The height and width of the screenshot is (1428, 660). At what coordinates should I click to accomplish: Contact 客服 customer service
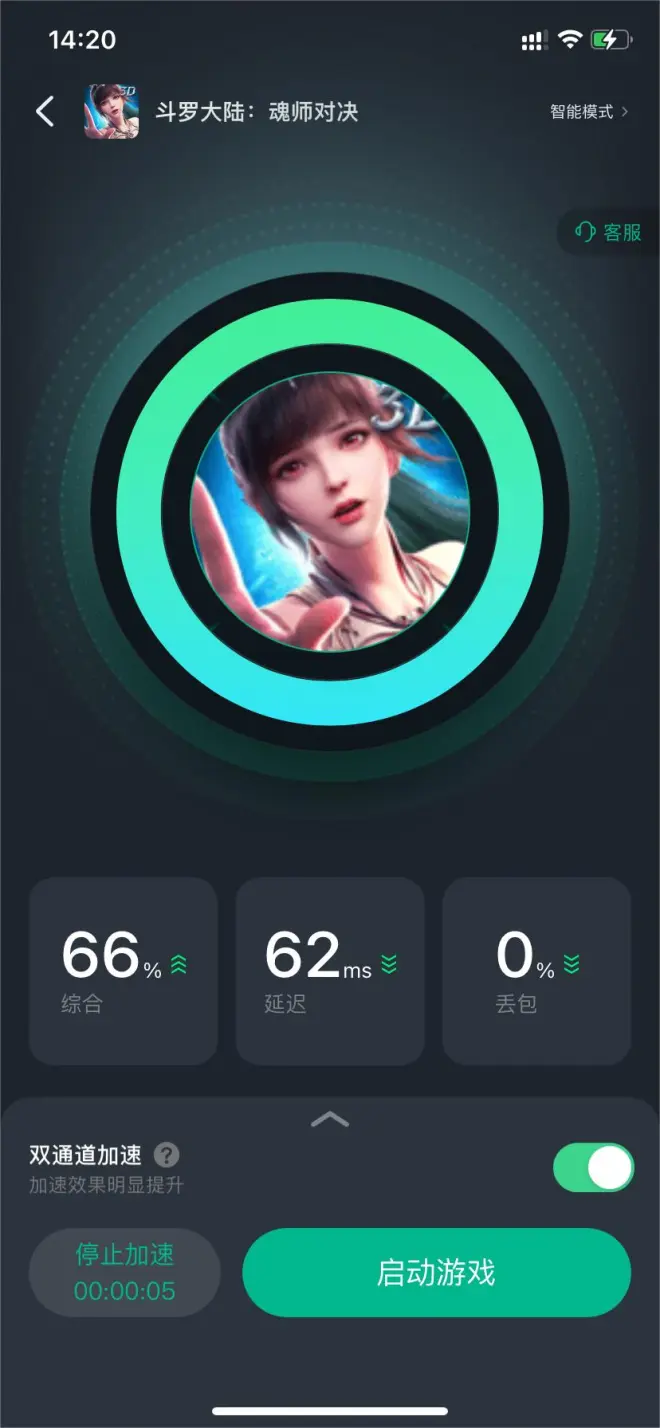[x=608, y=233]
